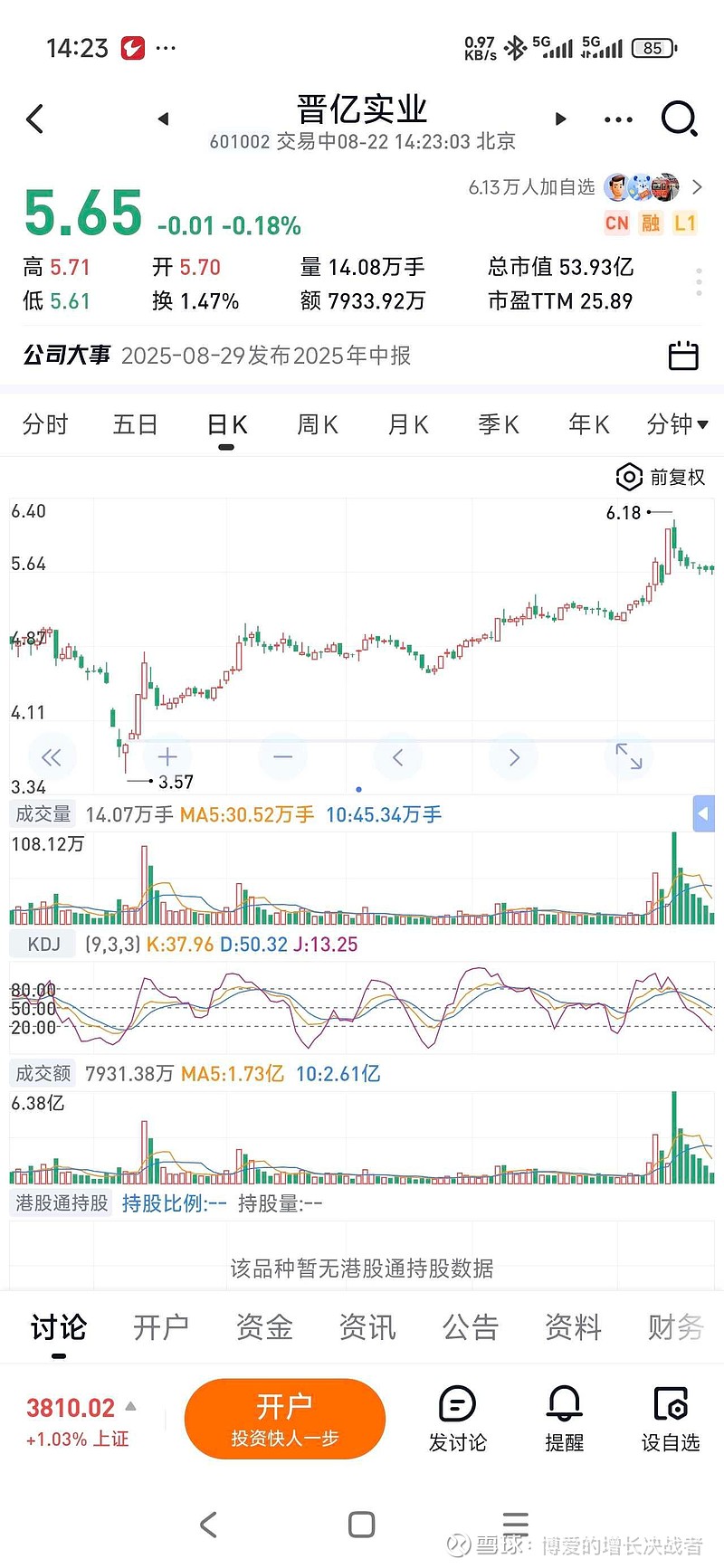Open the search magnifier icon

click(679, 119)
